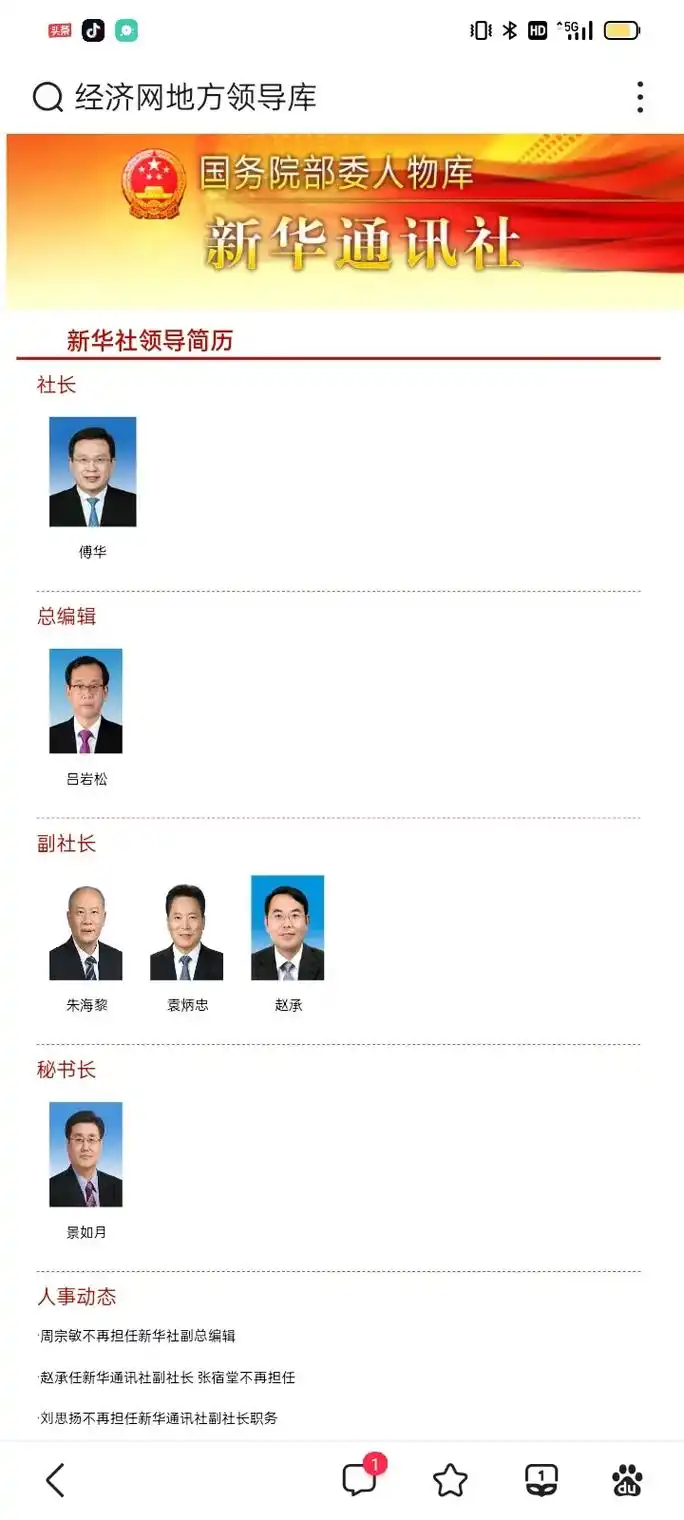
Task: Go back with the bottom back arrow
Action: click(x=55, y=1480)
